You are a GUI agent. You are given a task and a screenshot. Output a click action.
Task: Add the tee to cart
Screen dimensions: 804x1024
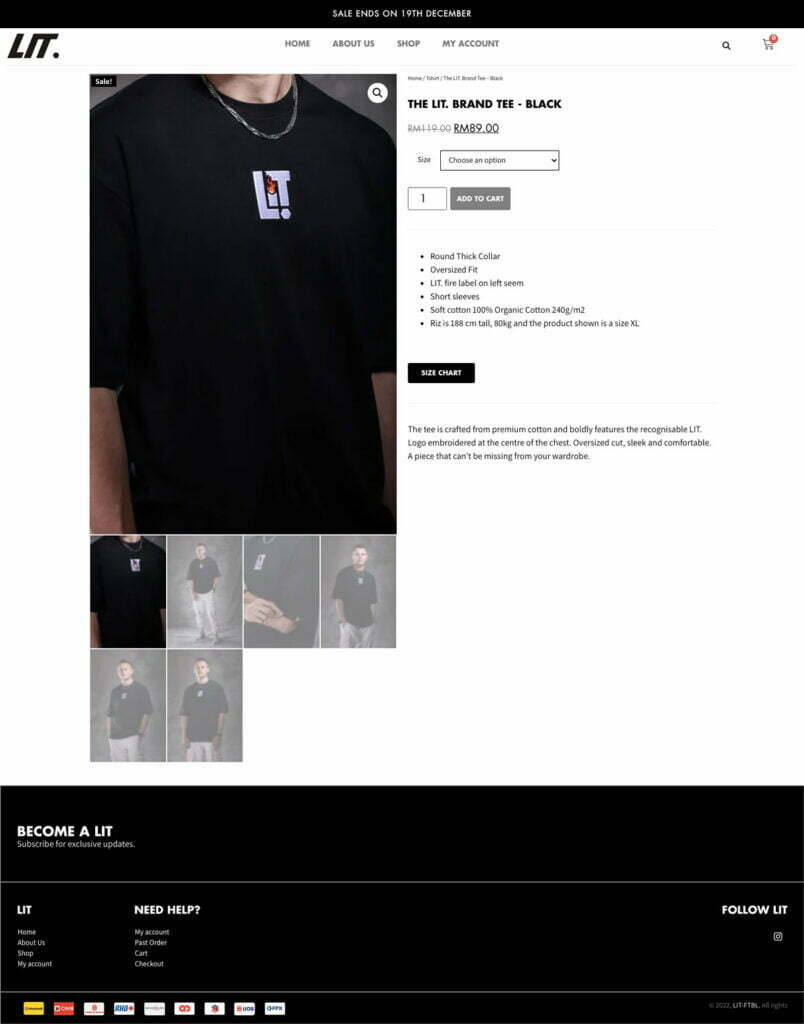click(480, 198)
